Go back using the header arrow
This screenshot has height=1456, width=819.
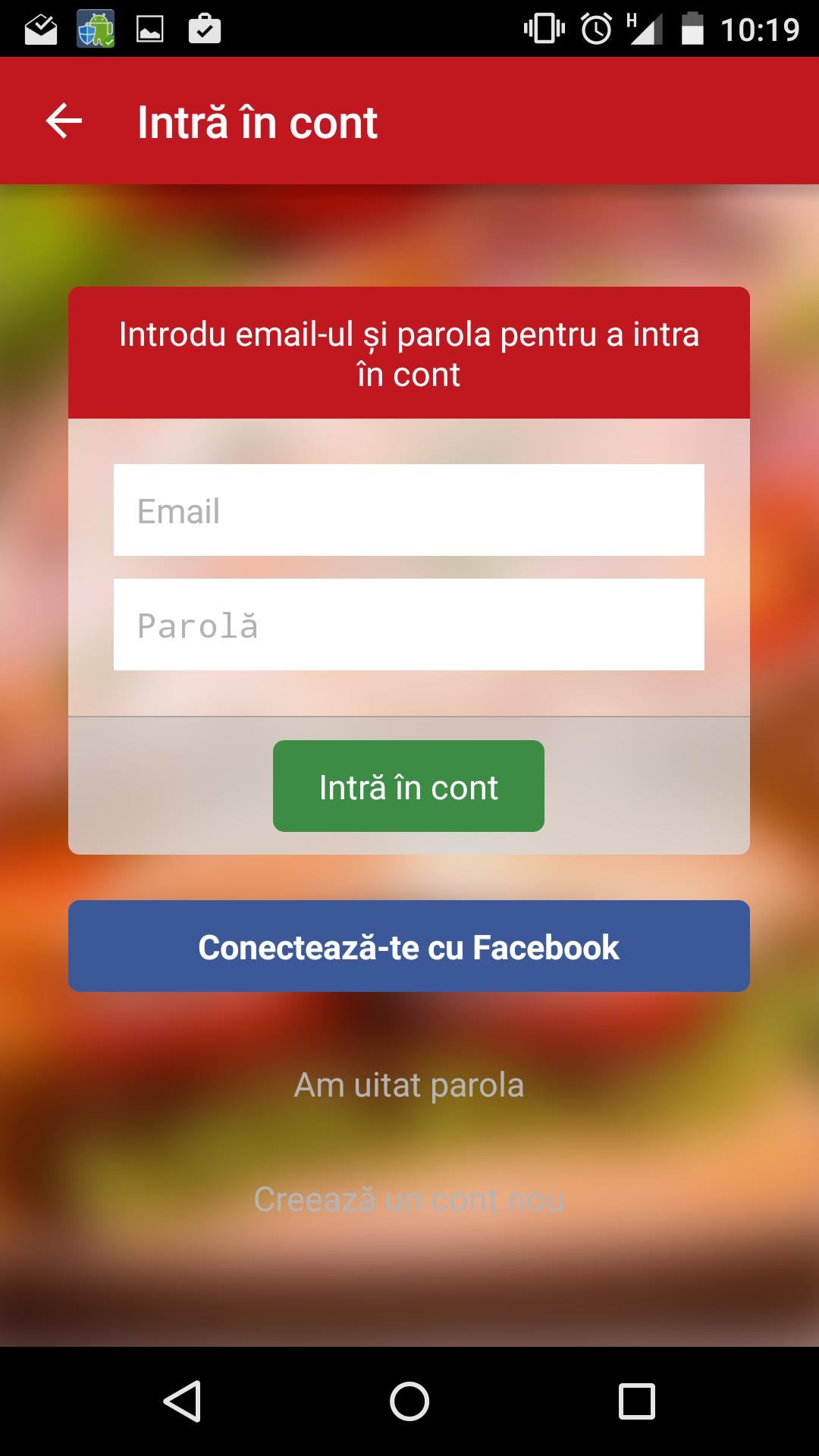64,121
